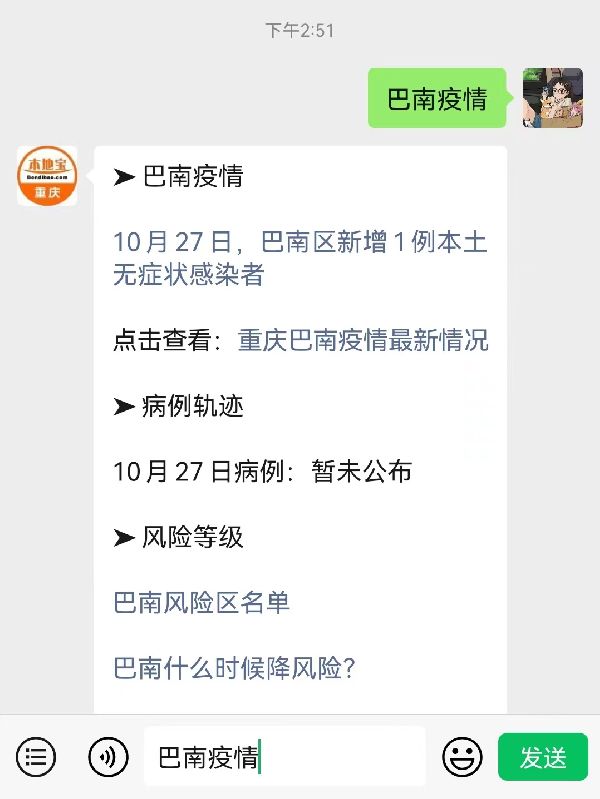The height and width of the screenshot is (799, 600).
Task: Tap your own profile avatar
Action: pyautogui.click(x=552, y=98)
